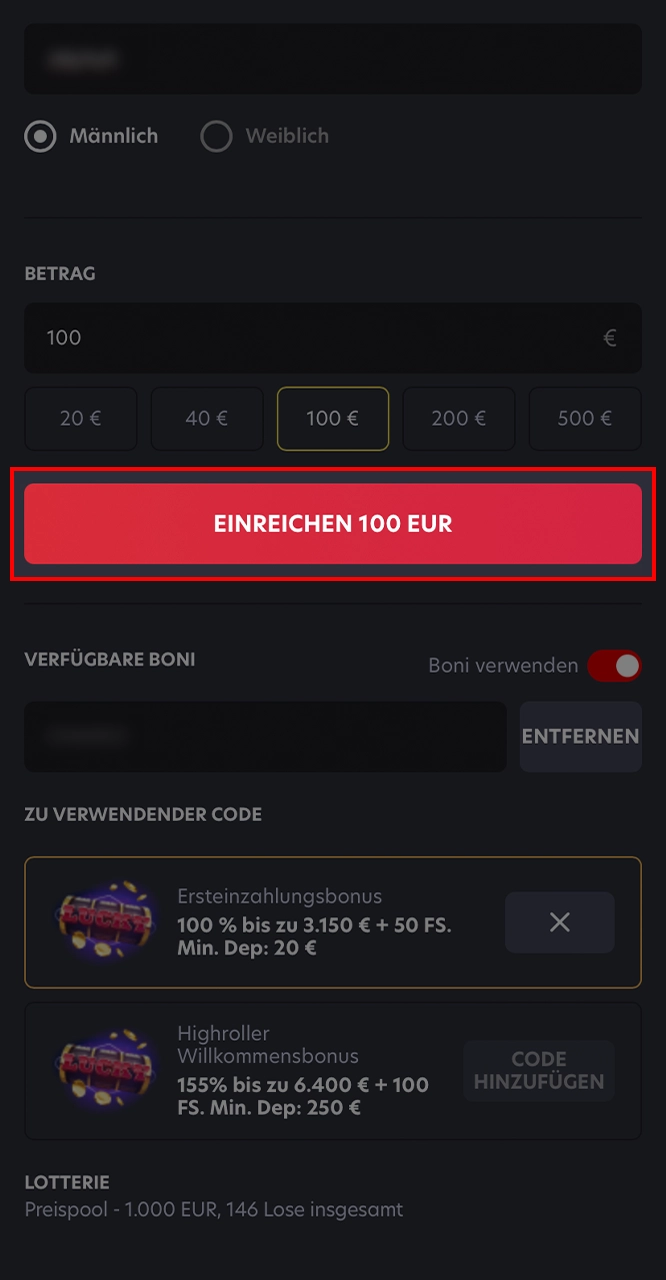Tap the Betrag amount field
The height and width of the screenshot is (1280, 666).
320,338
